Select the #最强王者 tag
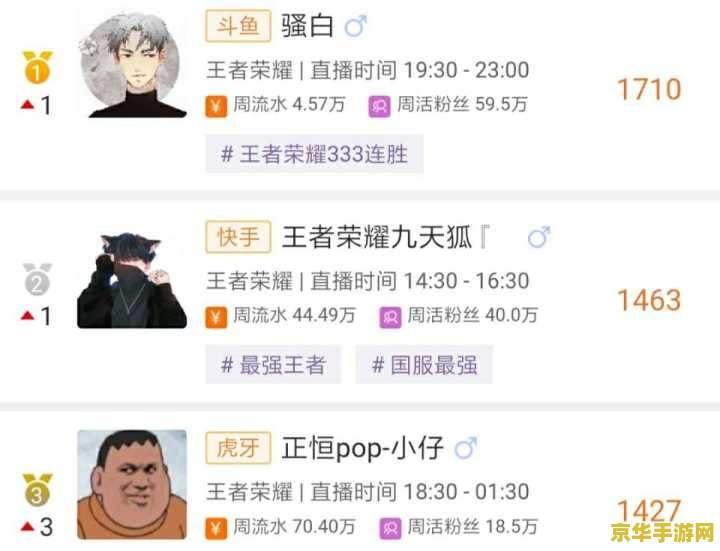Screen dimensions: 720x551 272,365
